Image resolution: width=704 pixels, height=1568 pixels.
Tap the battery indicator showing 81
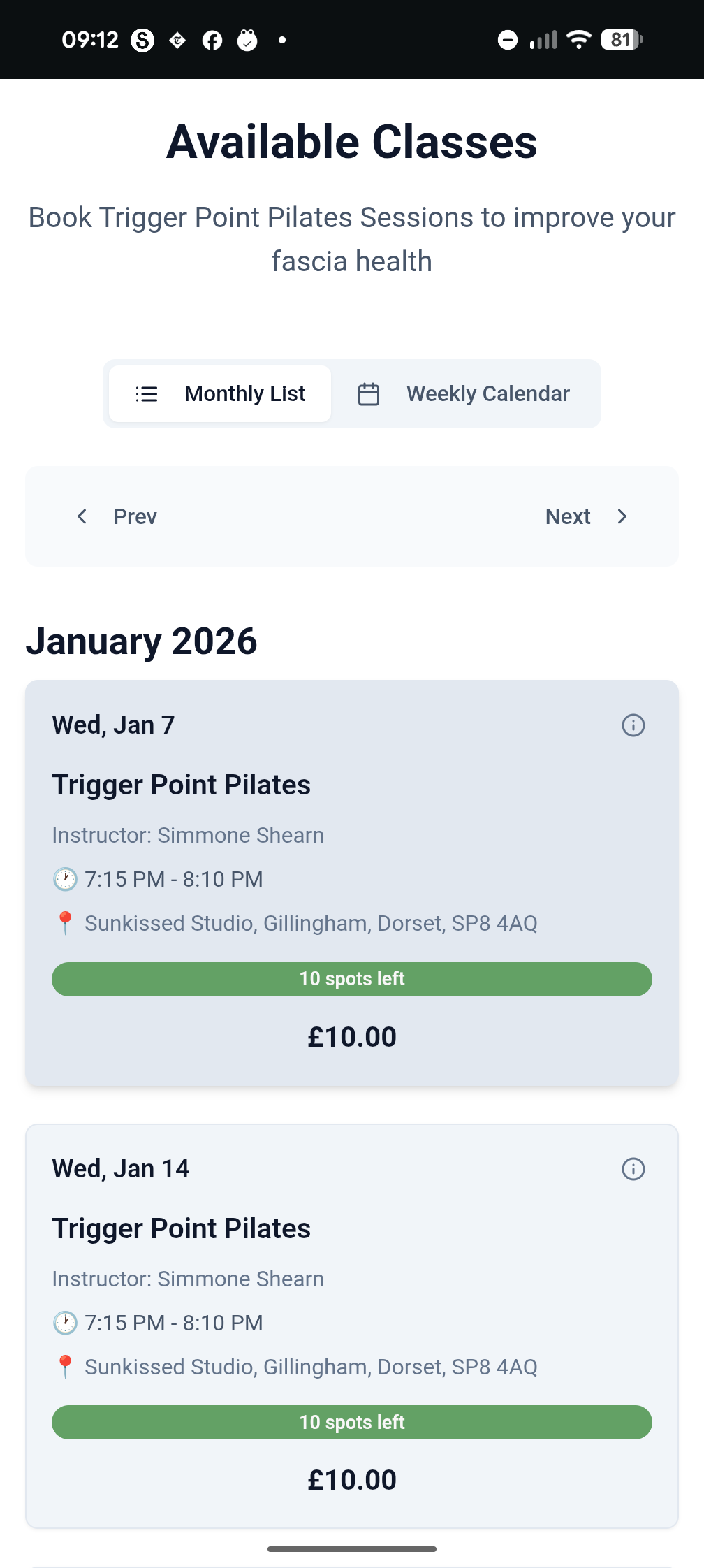(622, 40)
